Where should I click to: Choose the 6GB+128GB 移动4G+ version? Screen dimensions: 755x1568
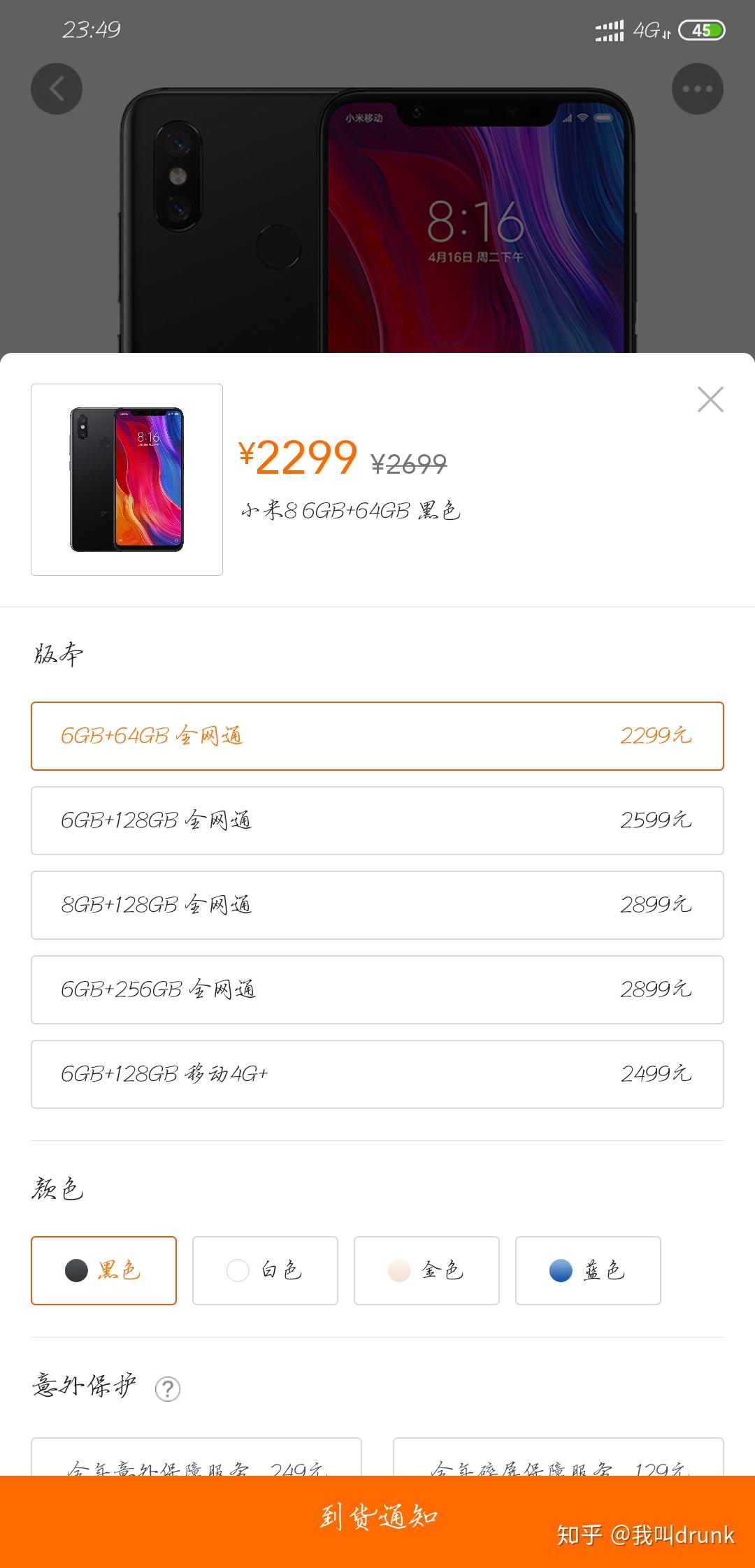[x=377, y=1074]
